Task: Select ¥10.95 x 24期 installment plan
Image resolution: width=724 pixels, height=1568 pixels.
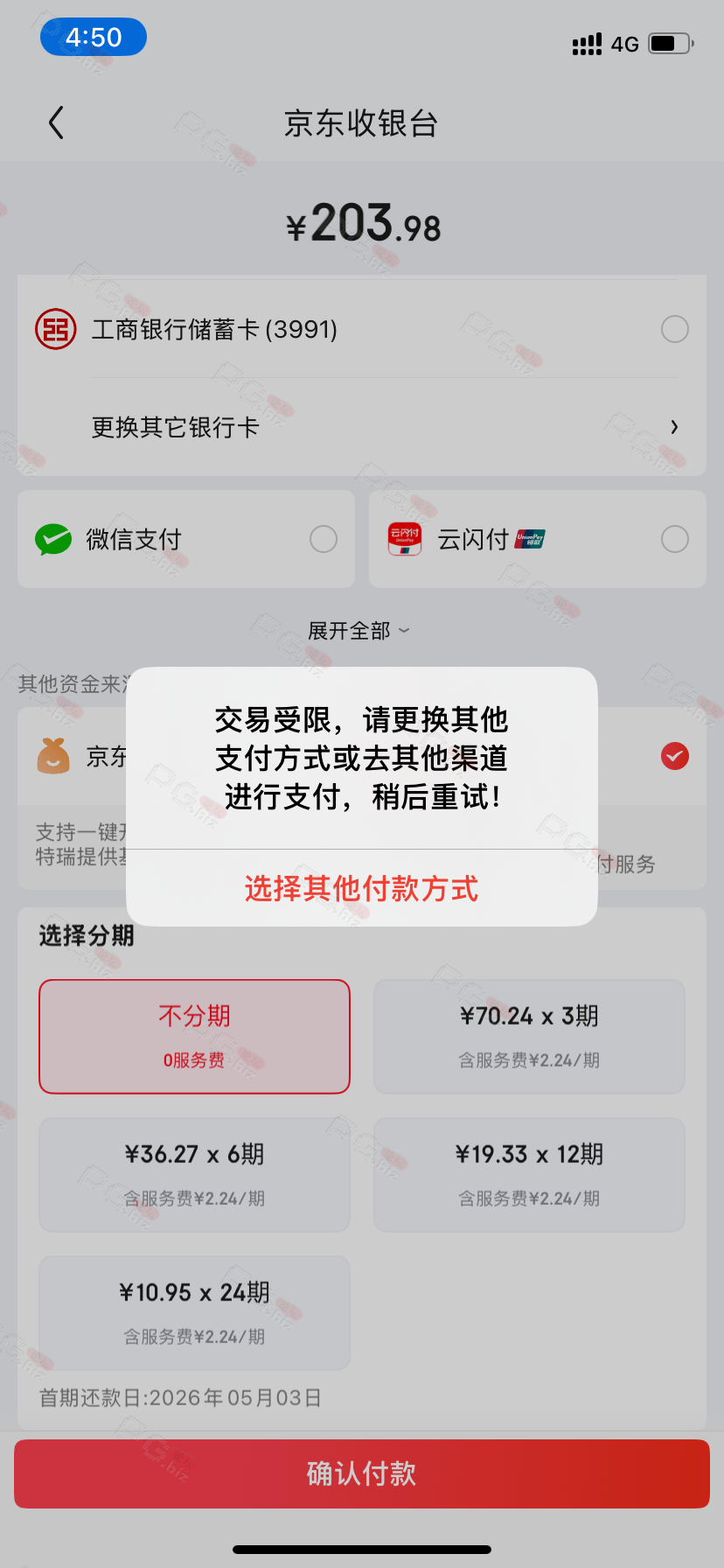Action: pyautogui.click(x=194, y=1312)
